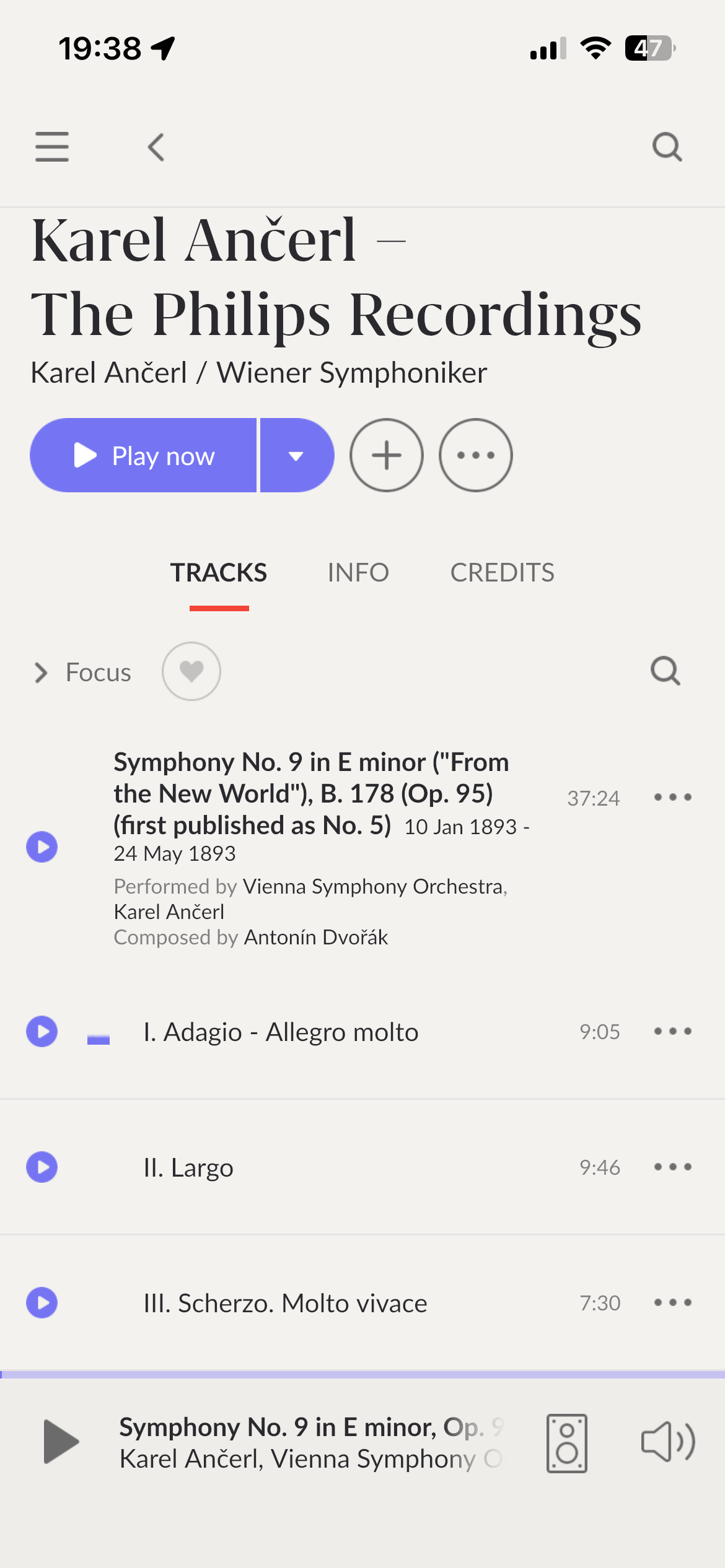Add album to library with plus button
The height and width of the screenshot is (1568, 725).
pos(387,455)
